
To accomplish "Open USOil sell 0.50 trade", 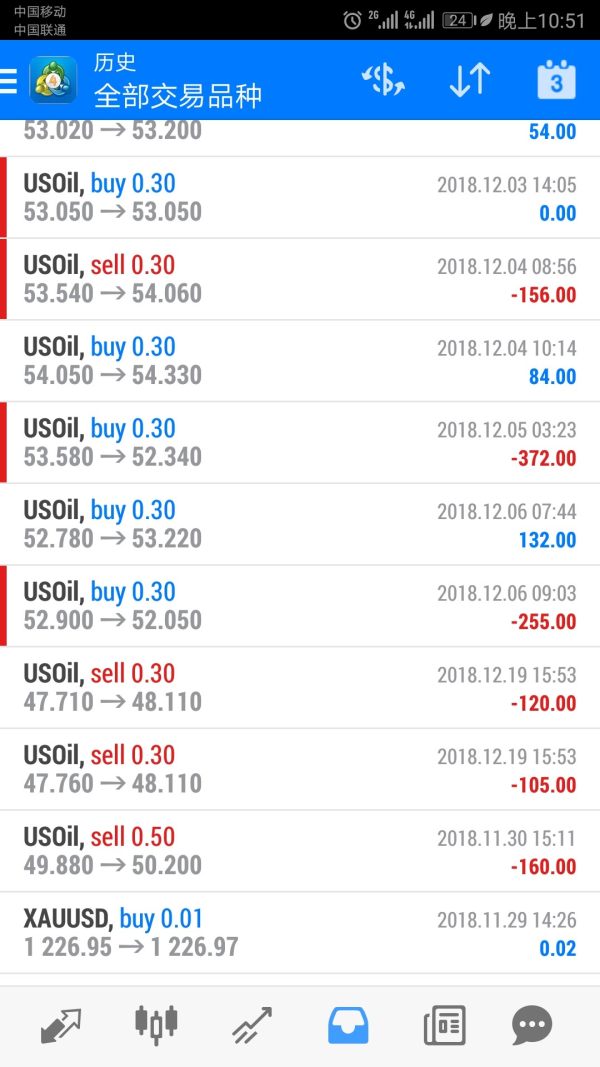I will coord(300,851).
